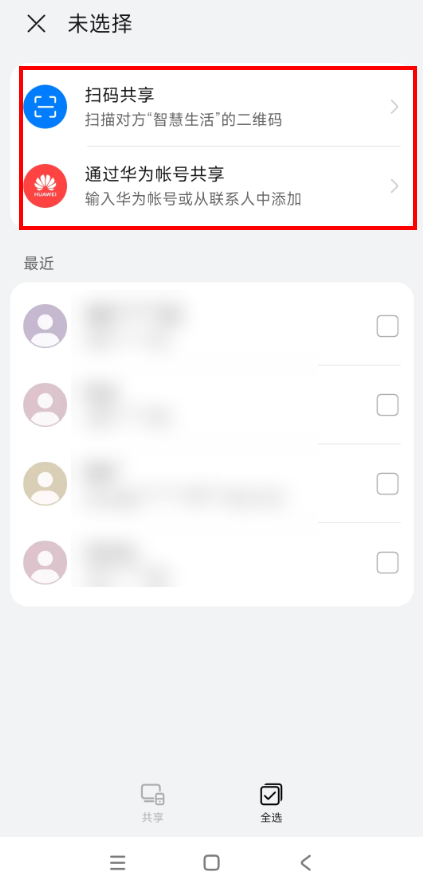Open 扫码共享 scan-to-share option
The height and width of the screenshot is (884, 423).
212,106
